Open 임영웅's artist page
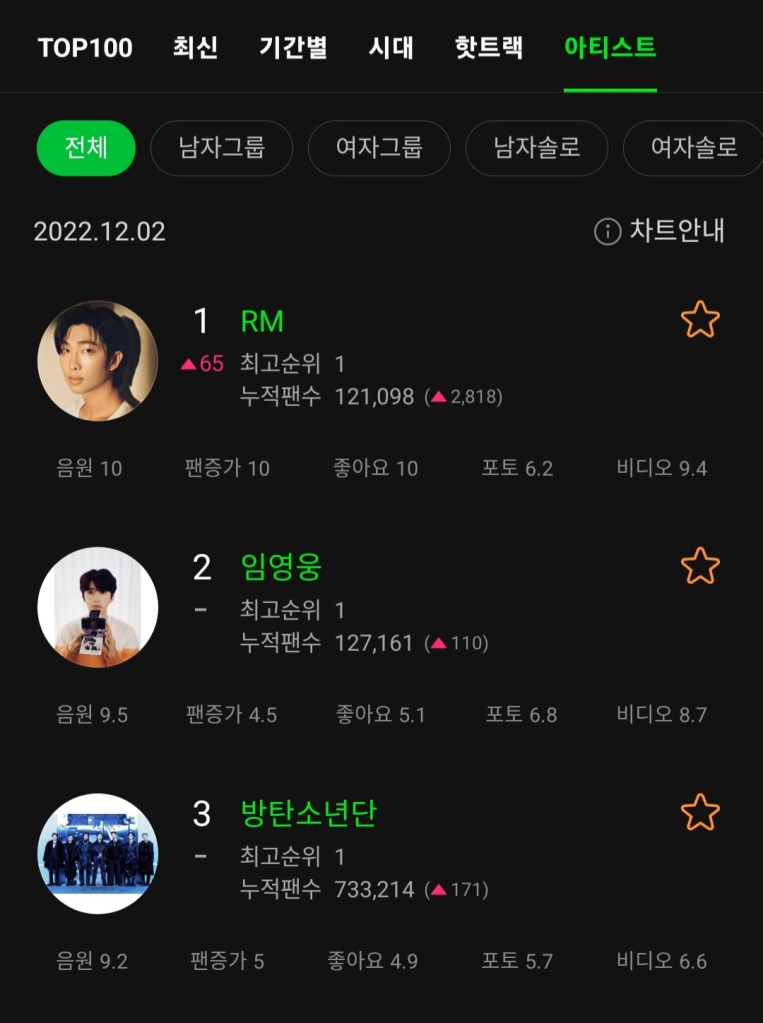Viewport: 763px width, 1023px height. click(x=281, y=567)
